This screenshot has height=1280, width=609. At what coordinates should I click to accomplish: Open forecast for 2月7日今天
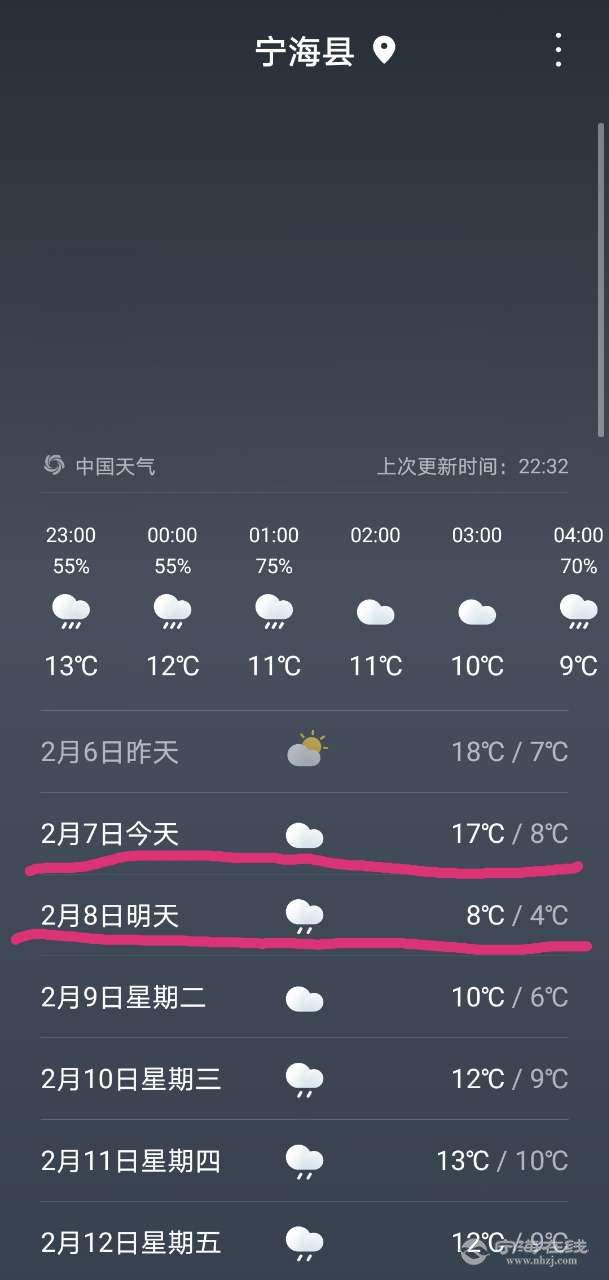click(304, 833)
